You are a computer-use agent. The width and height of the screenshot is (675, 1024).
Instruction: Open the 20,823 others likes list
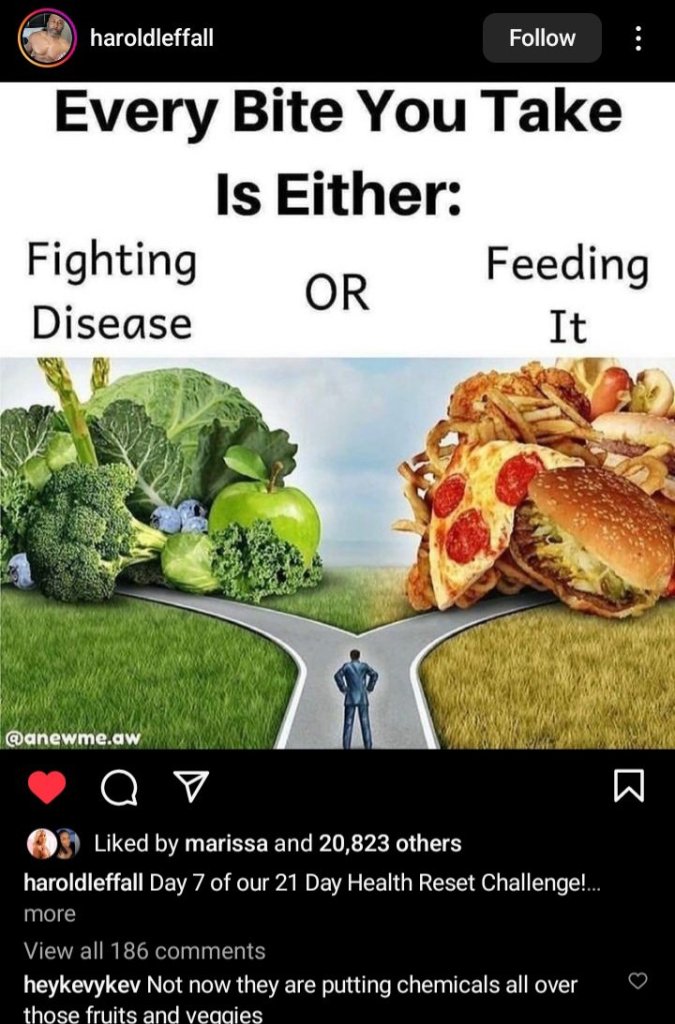click(390, 843)
